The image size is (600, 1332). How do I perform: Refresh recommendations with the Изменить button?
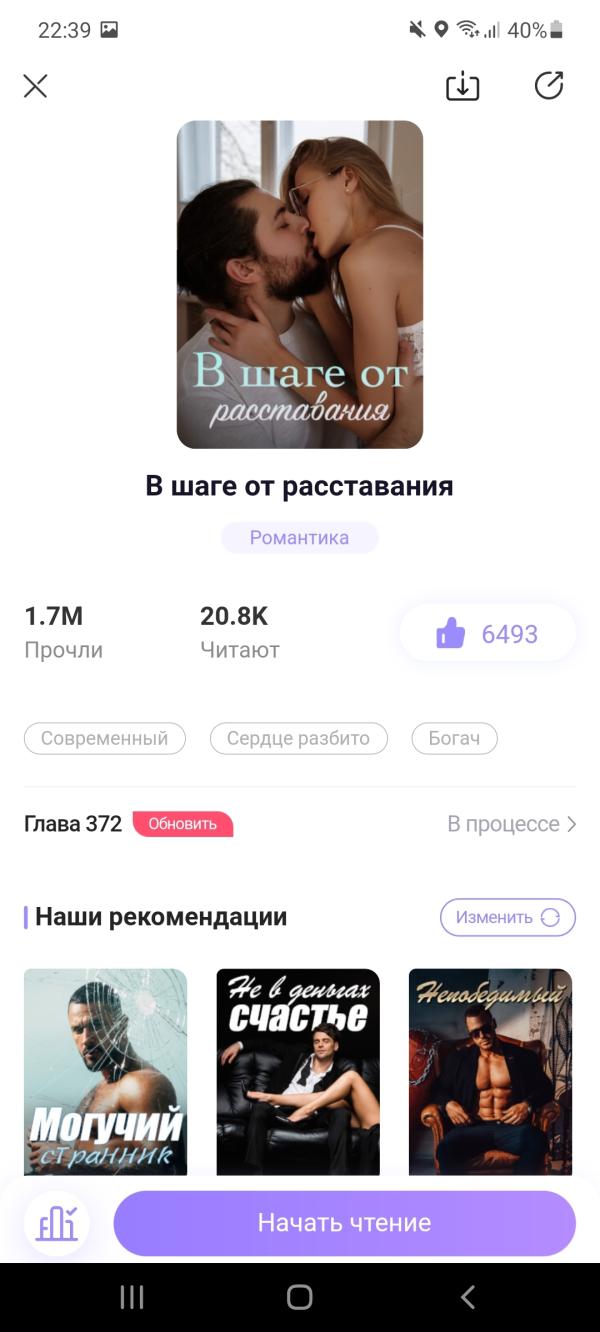point(507,917)
